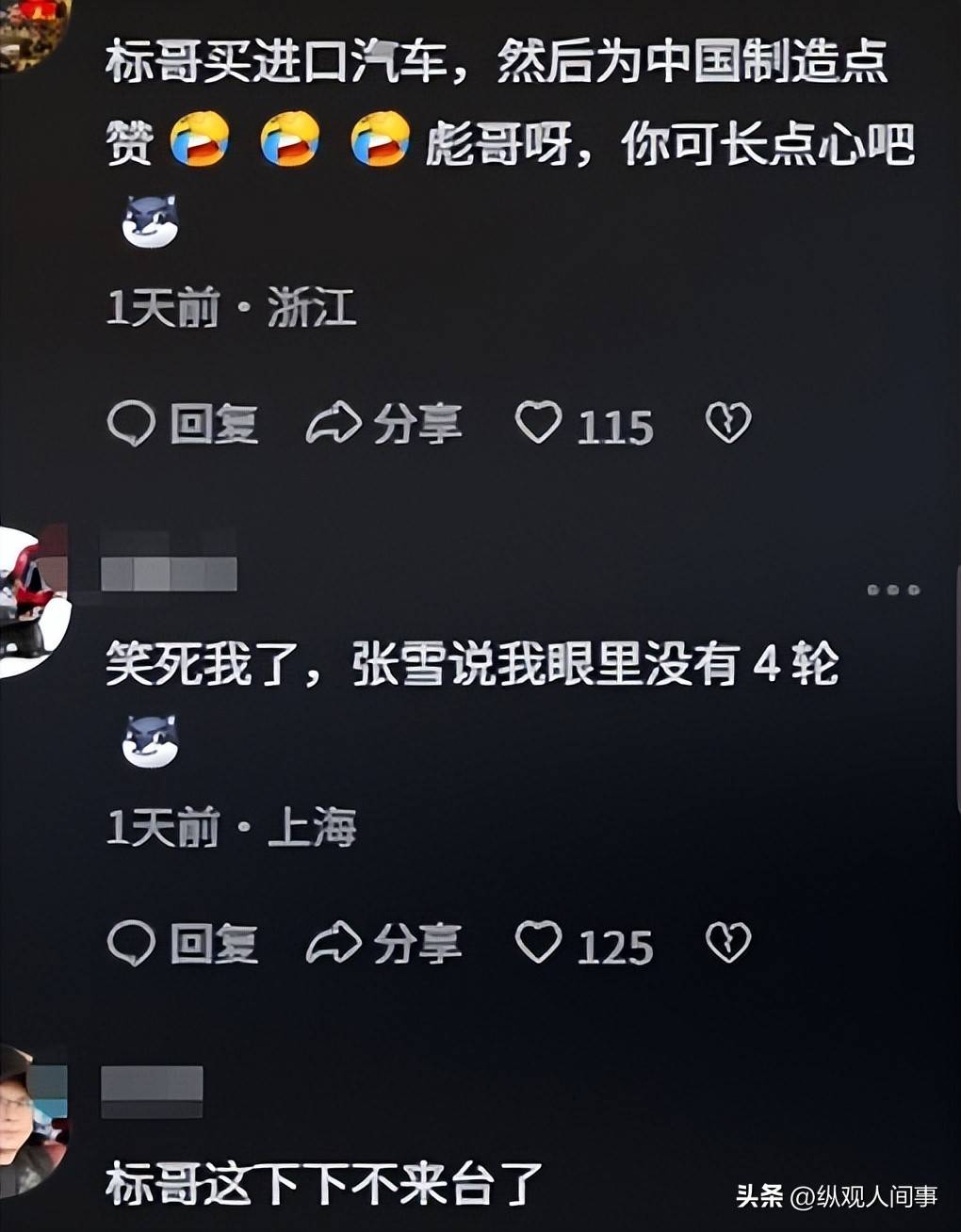Open the three-dot menu on the Shanghai comment
Viewport: 961px width, 1232px height.
pos(893,590)
